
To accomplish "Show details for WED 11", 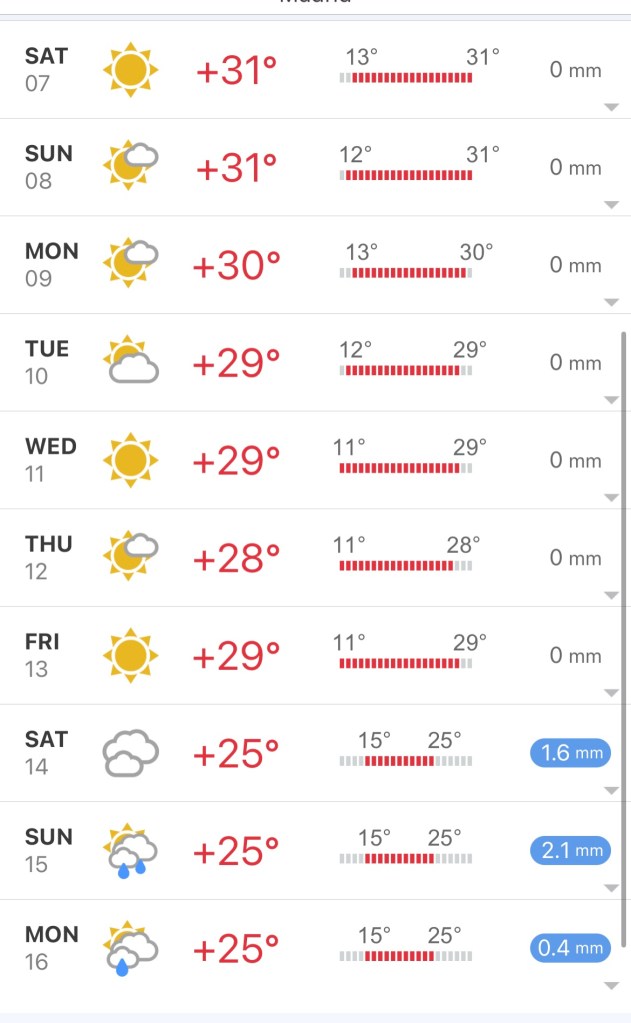I will [x=611, y=498].
